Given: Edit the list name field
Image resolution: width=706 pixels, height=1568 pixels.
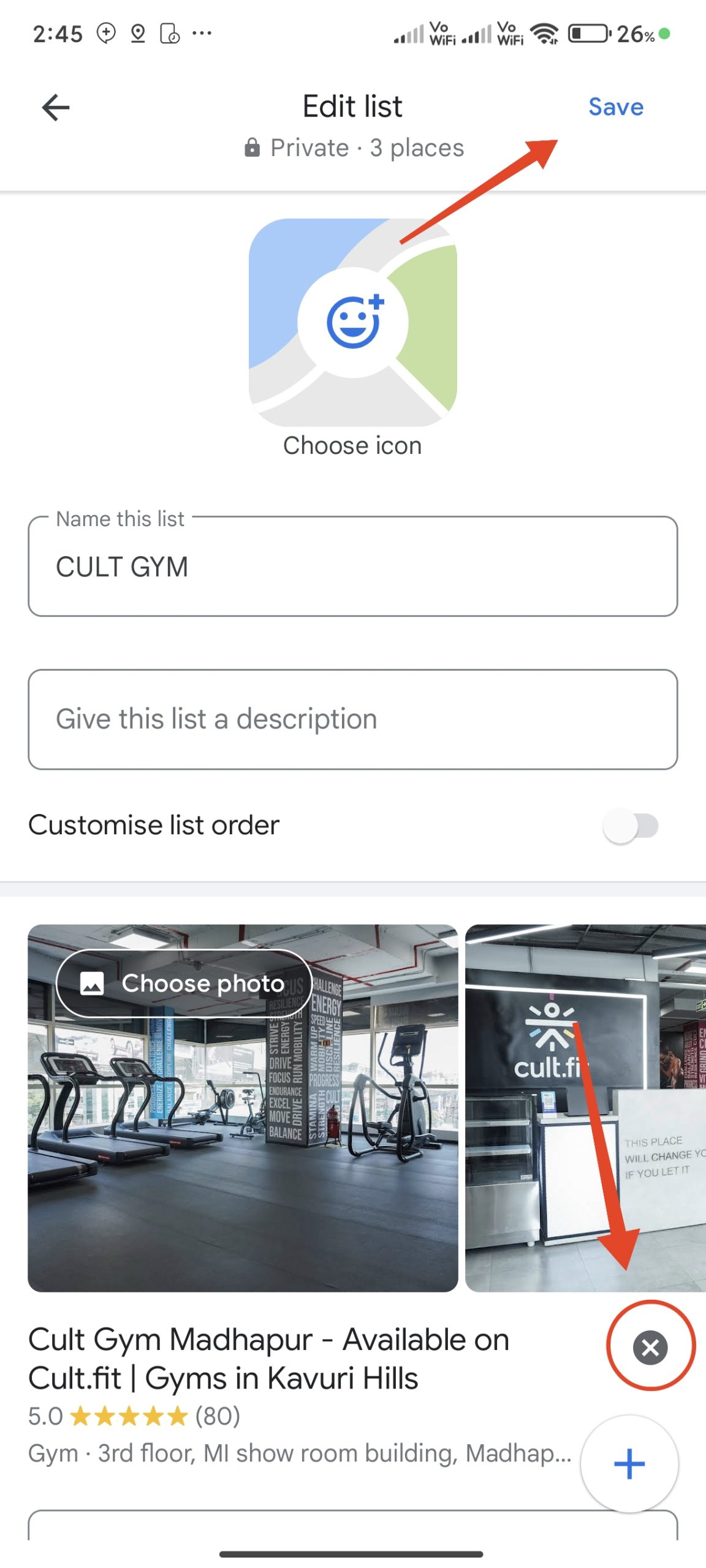Looking at the screenshot, I should pos(352,567).
